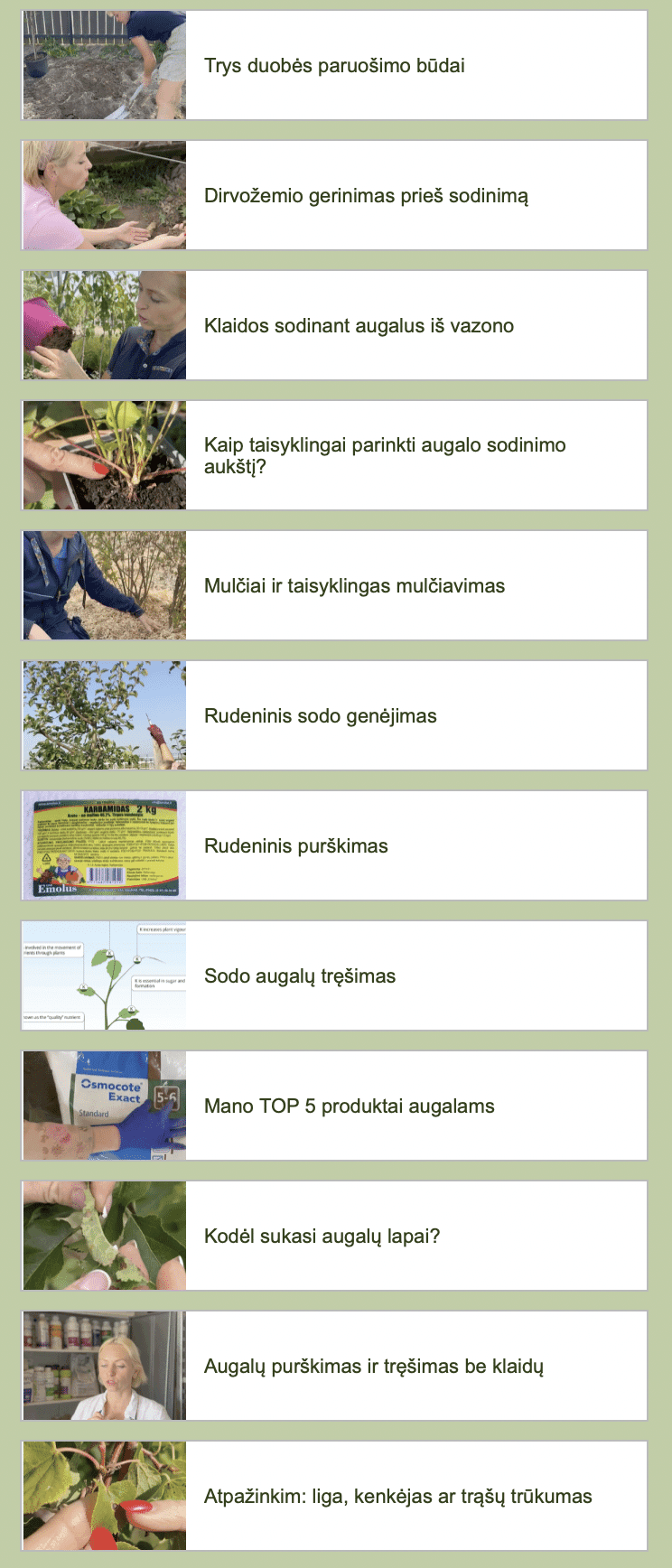Image resolution: width=672 pixels, height=1568 pixels.
Task: Open the lesson Trys duobės paruošimo būdai
Action: [334, 65]
